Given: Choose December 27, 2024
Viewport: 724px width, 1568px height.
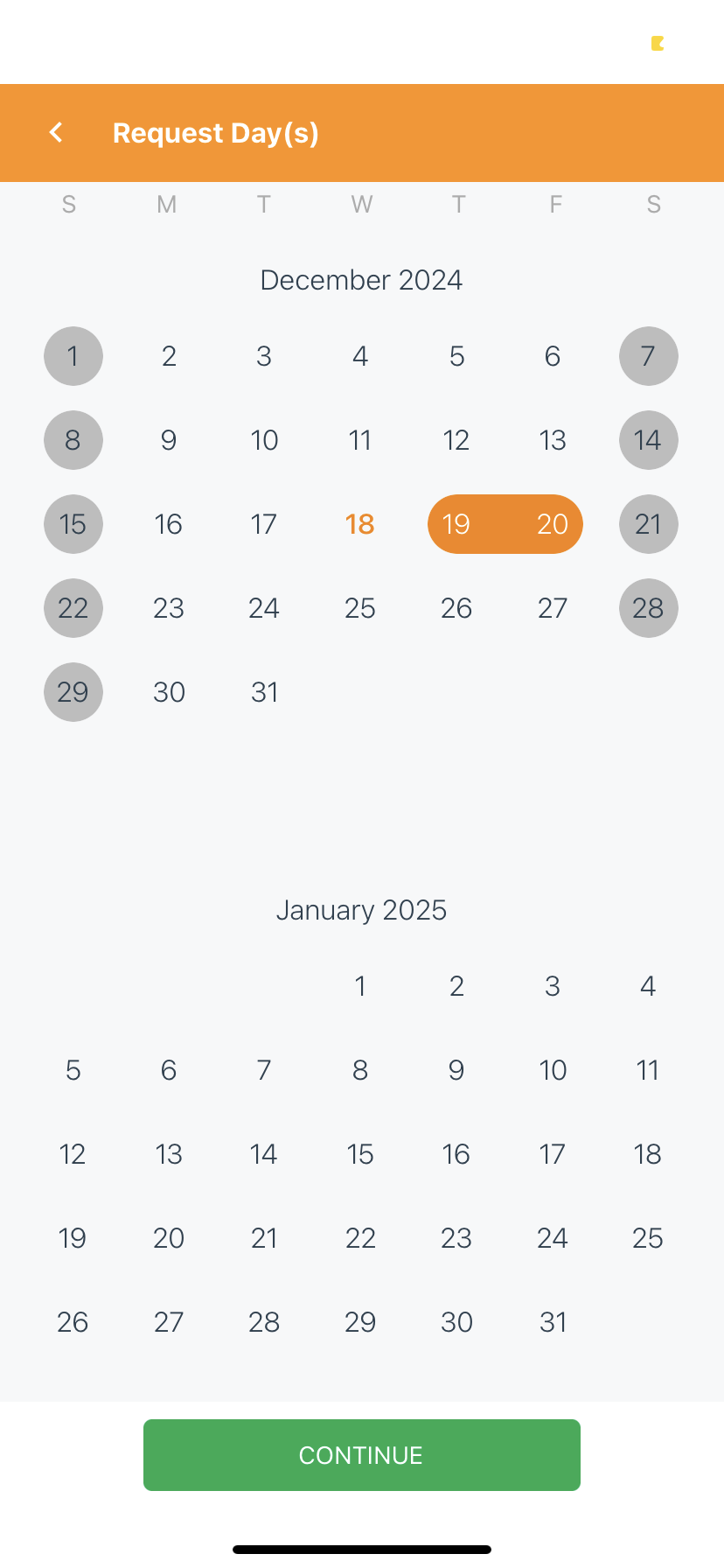Looking at the screenshot, I should click(553, 608).
